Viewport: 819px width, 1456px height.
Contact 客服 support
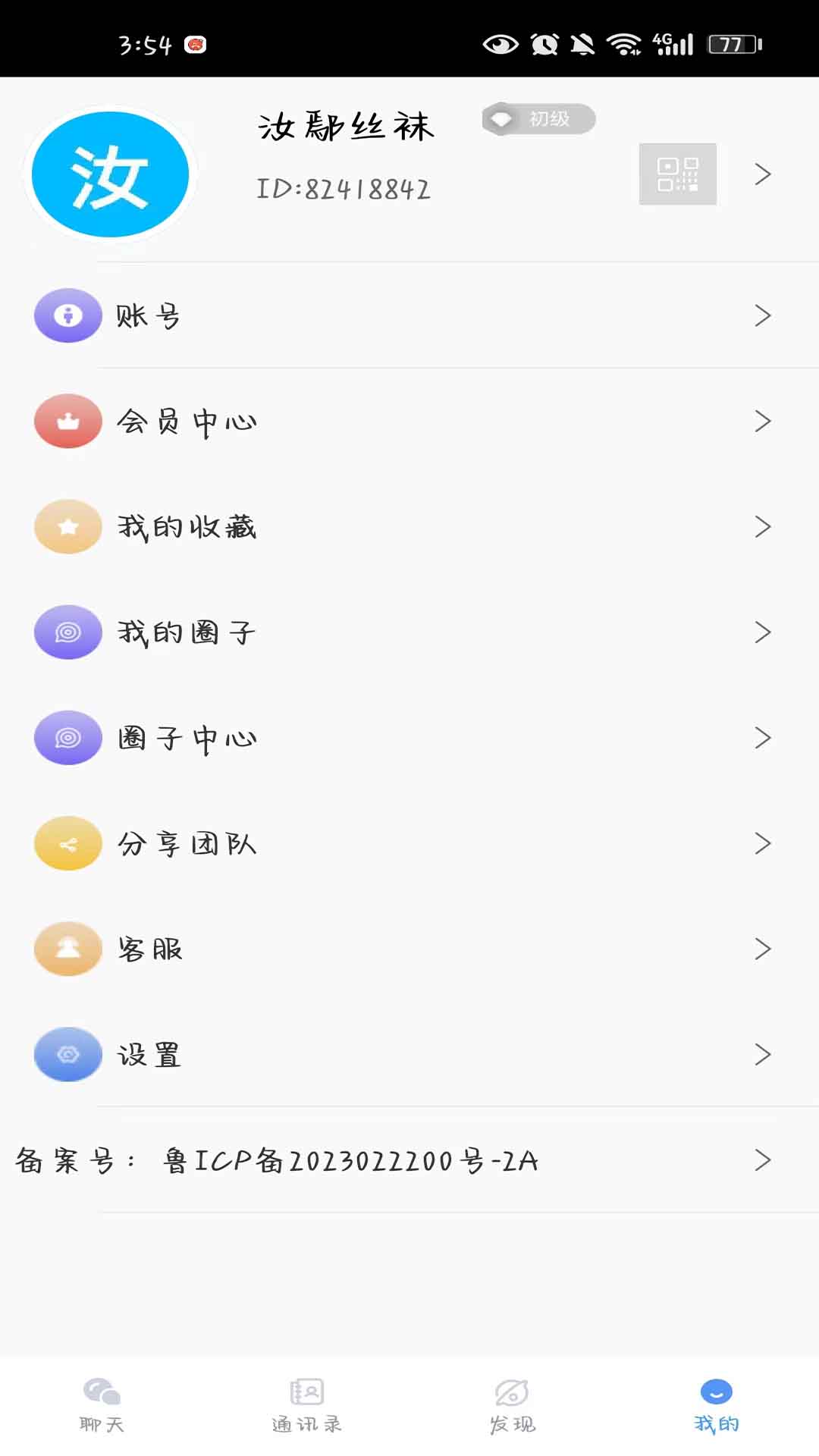pyautogui.click(x=409, y=948)
